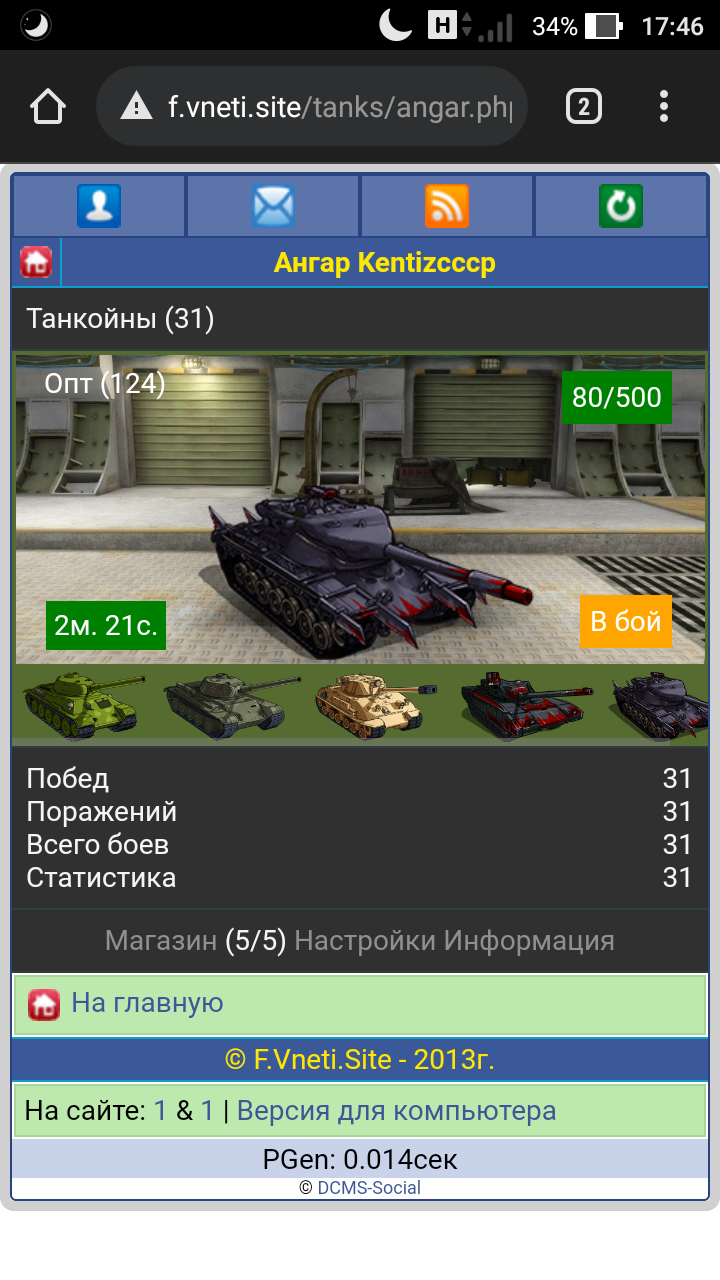Open the DCMS-Social footer link

tap(369, 1188)
